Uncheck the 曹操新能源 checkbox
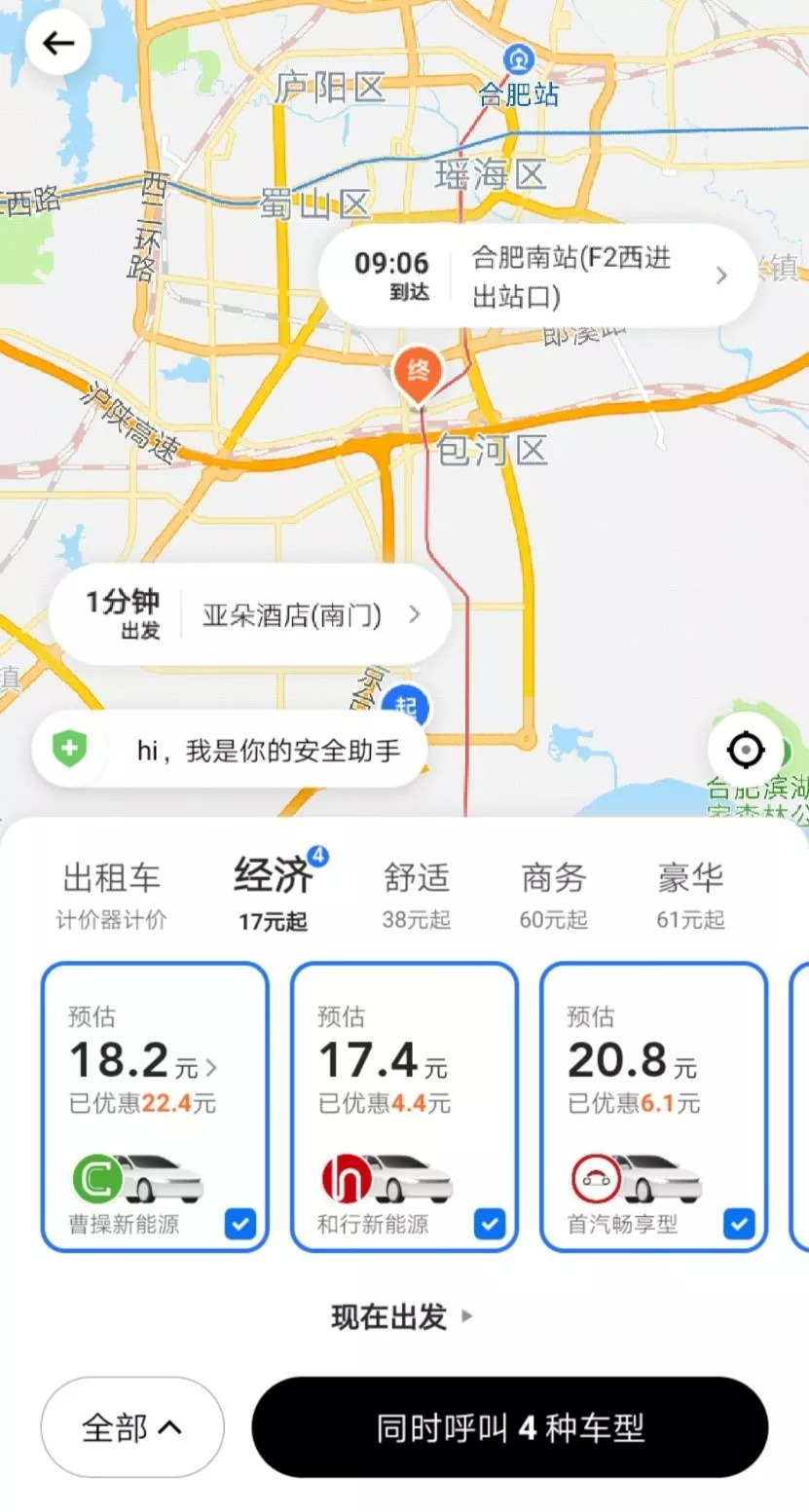 point(240,1223)
